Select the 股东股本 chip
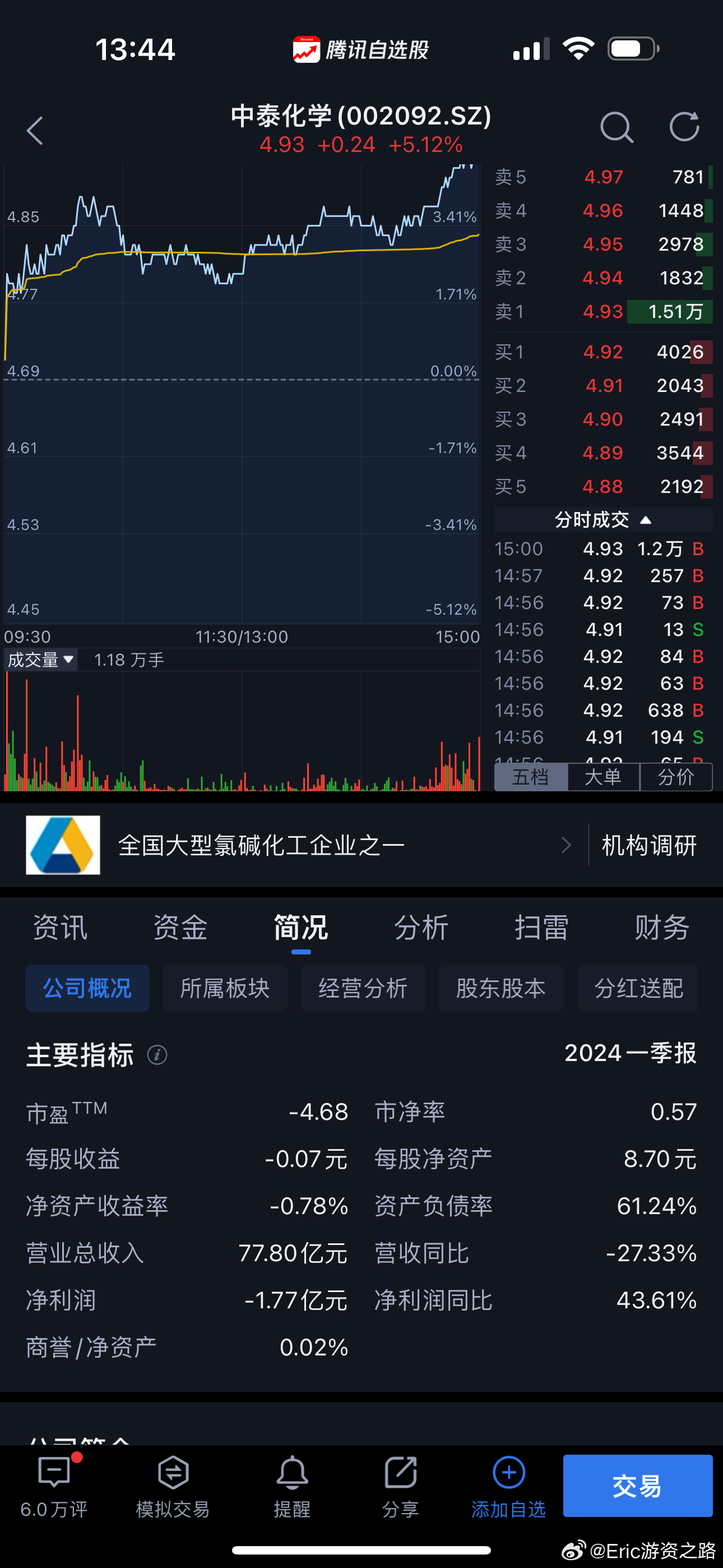 pyautogui.click(x=501, y=988)
